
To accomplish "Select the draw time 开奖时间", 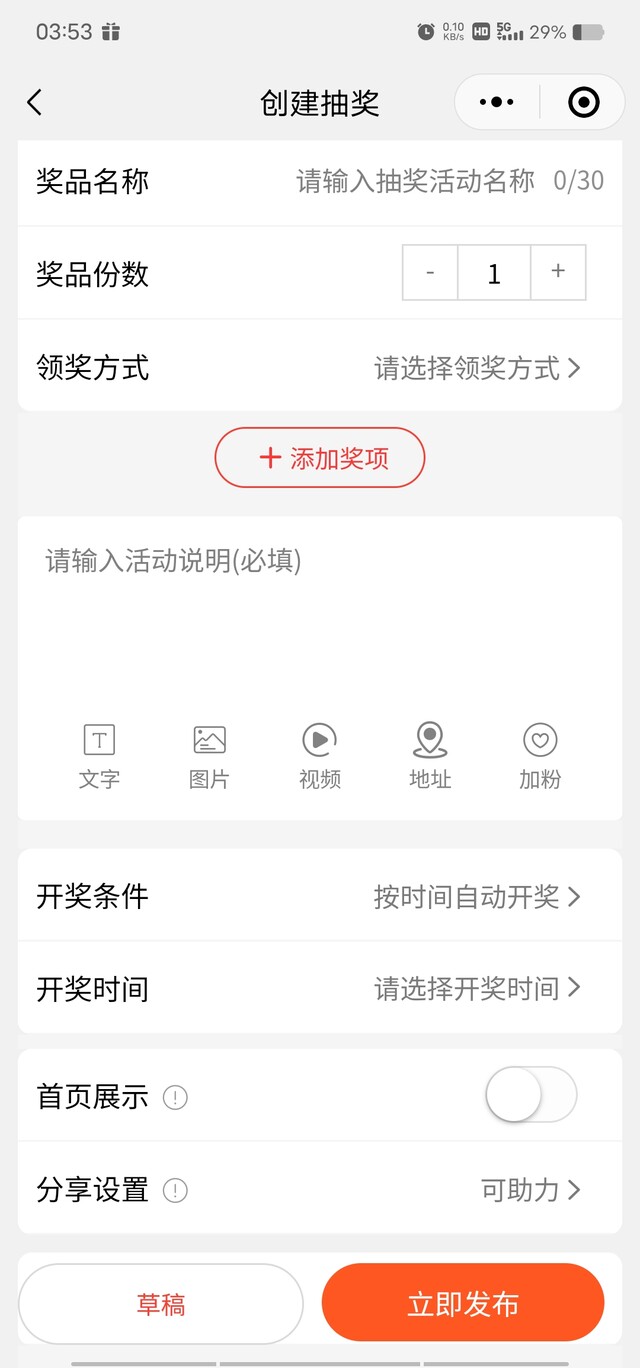I will click(x=476, y=988).
